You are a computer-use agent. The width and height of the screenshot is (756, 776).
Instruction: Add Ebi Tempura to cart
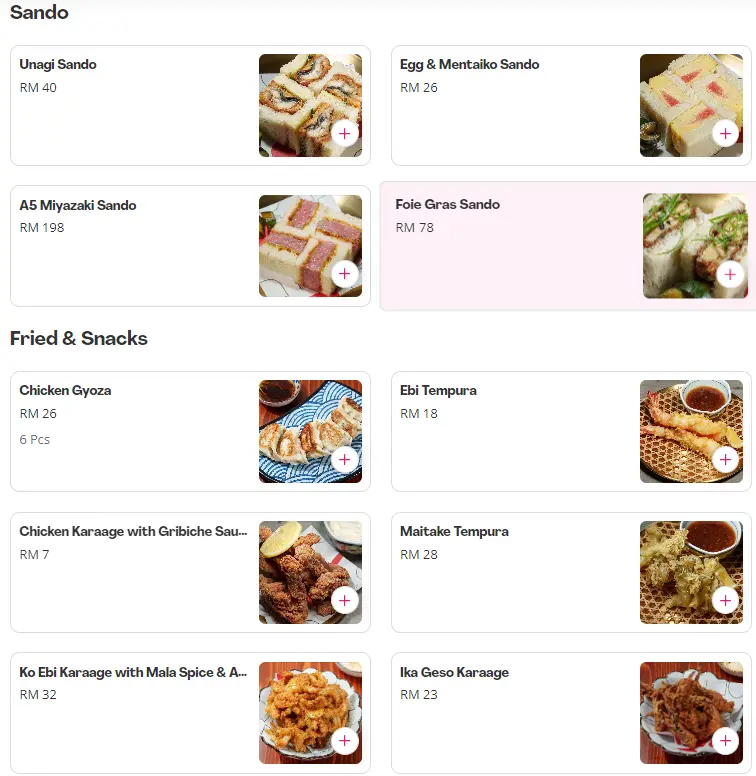(x=726, y=459)
